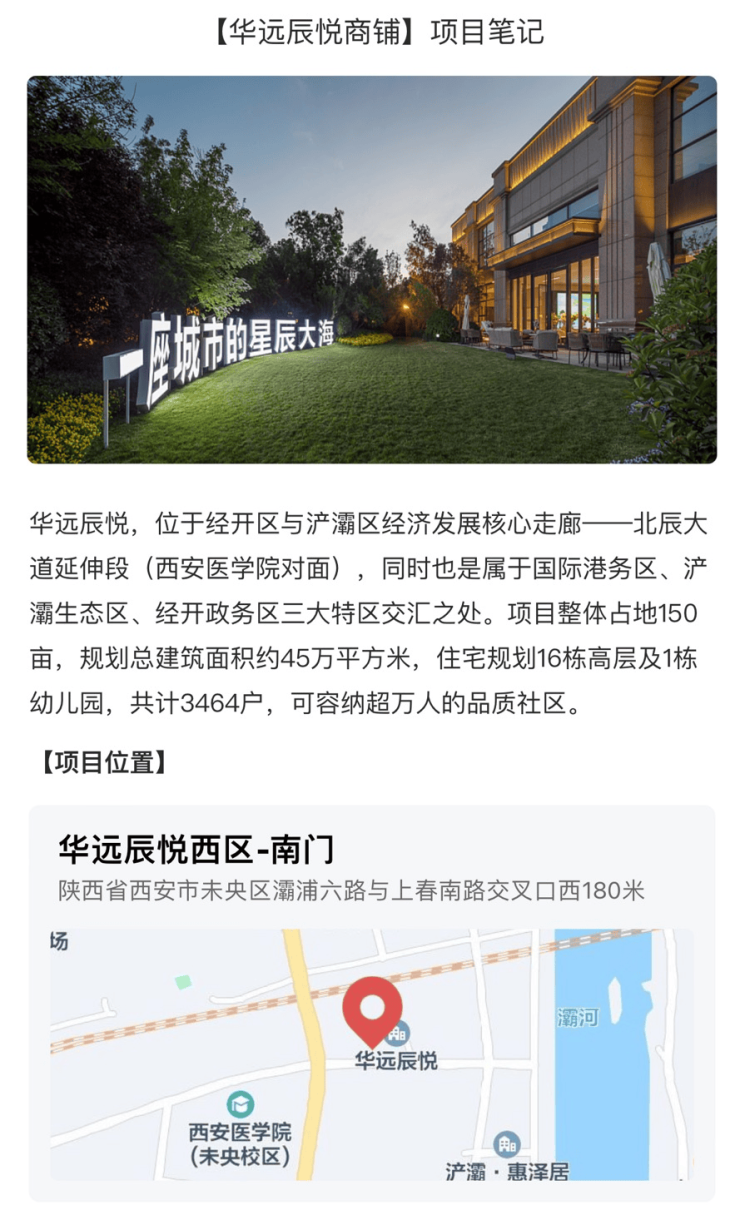The width and height of the screenshot is (740, 1205).
Task: View the project night photo full screen
Action: click(371, 270)
